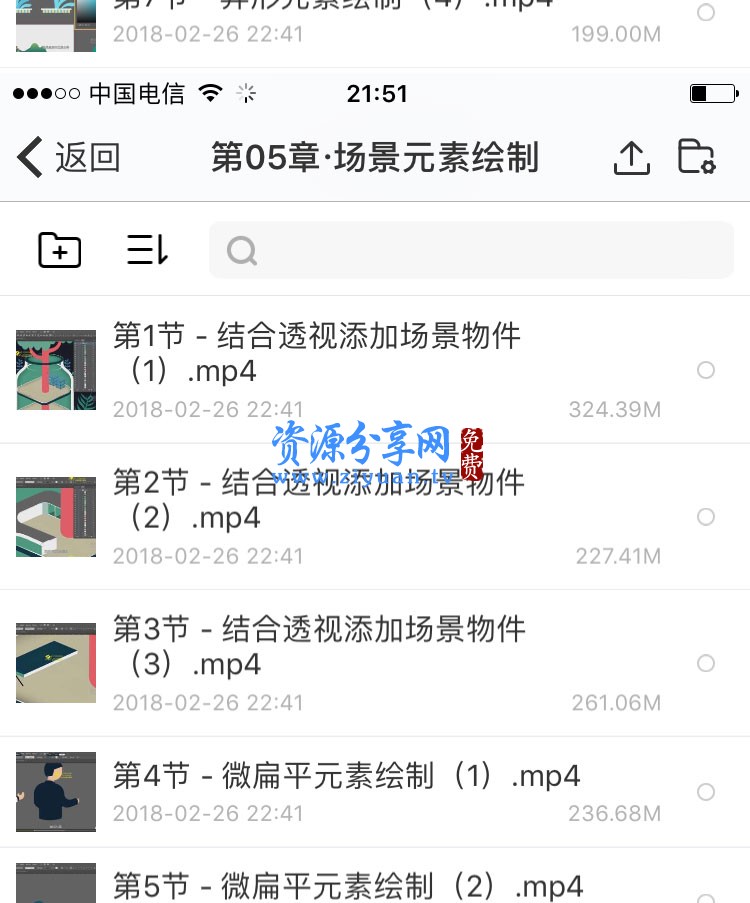Tap the share/export icon in the title bar

pyautogui.click(x=631, y=157)
